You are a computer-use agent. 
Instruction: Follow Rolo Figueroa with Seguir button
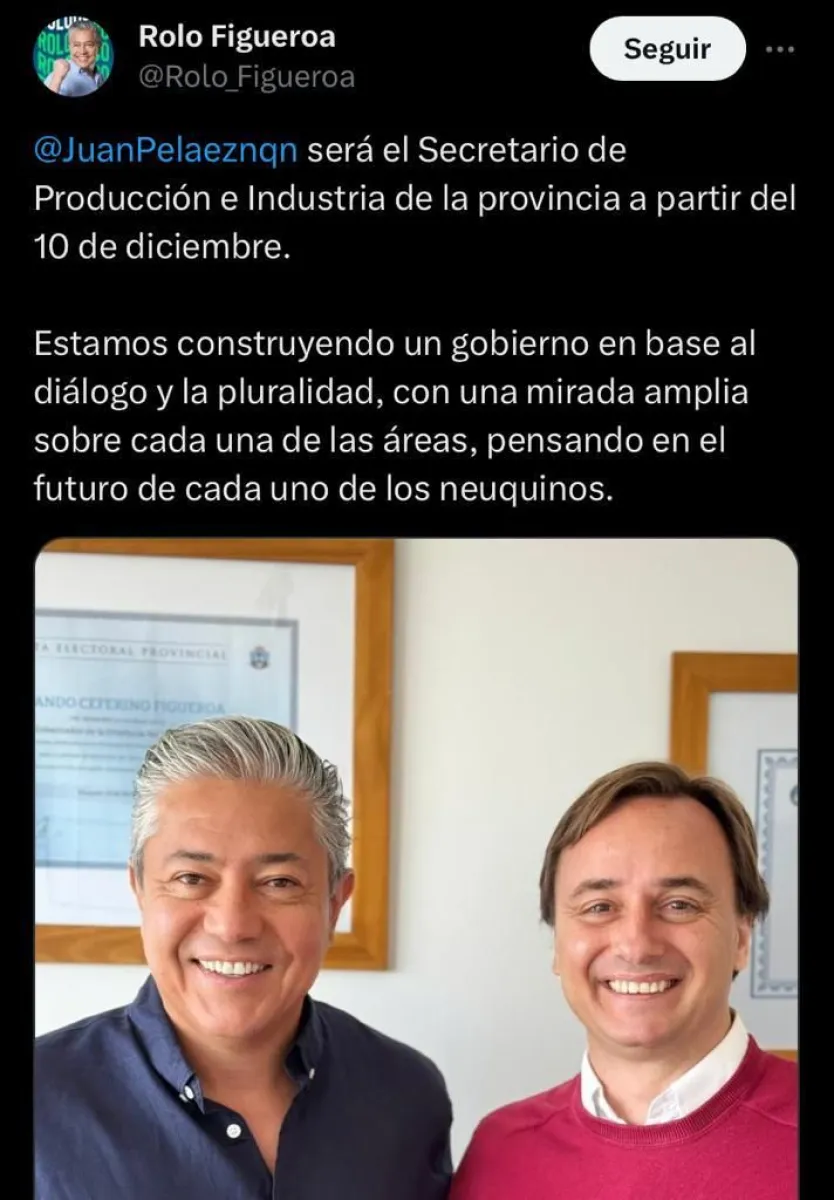tap(667, 49)
